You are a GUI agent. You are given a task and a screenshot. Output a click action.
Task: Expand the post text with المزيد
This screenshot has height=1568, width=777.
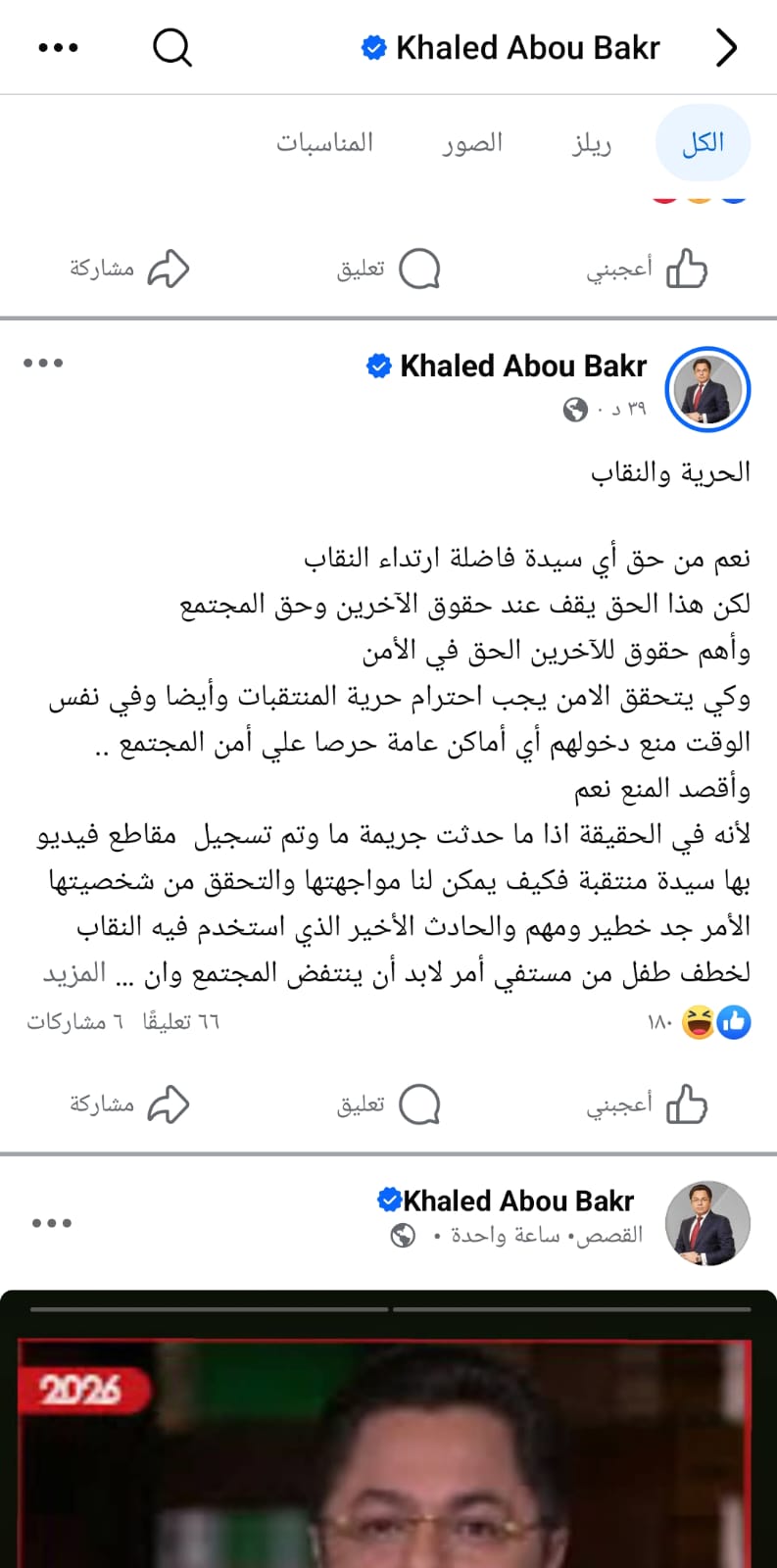(x=74, y=973)
